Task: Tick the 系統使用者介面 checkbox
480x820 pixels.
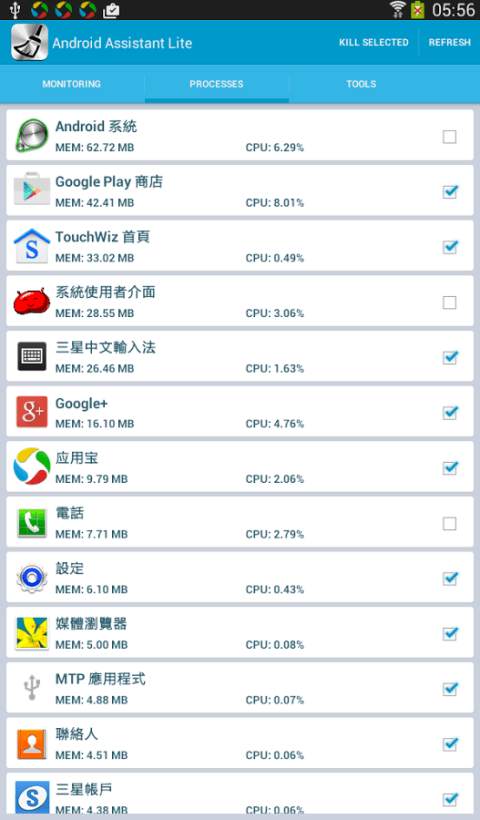Action: pos(450,302)
